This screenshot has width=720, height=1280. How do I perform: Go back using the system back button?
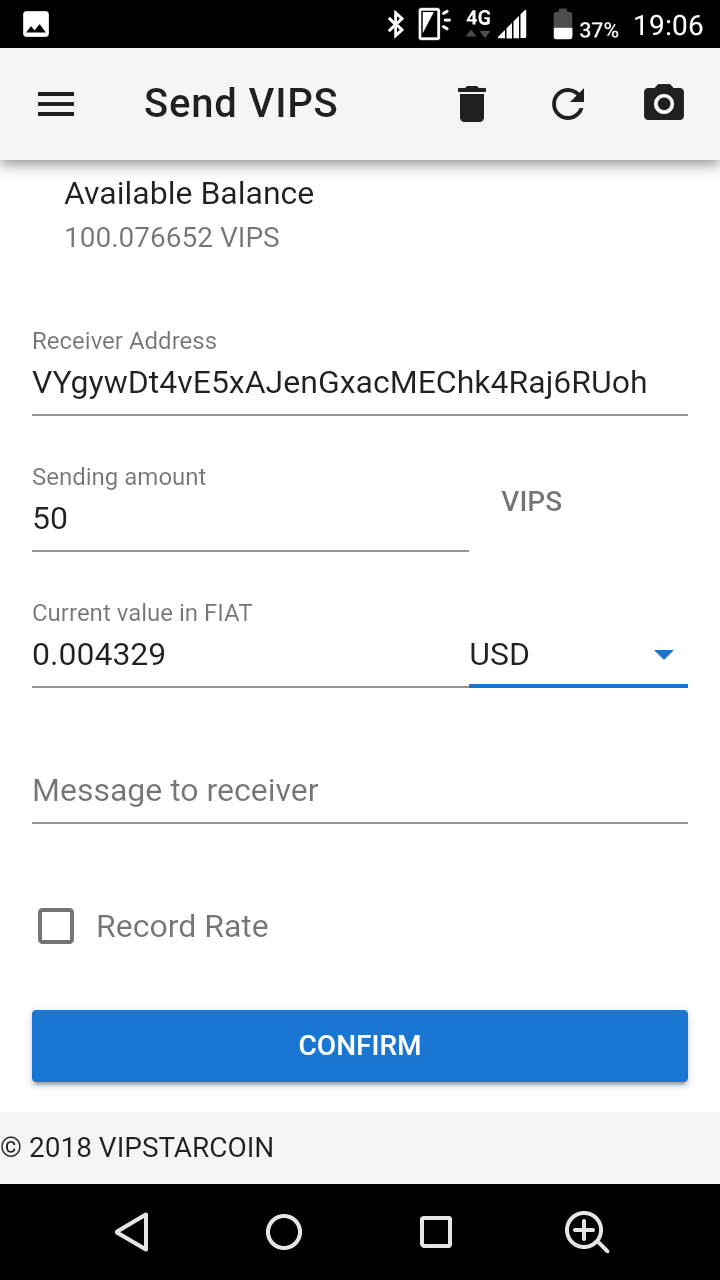click(132, 1232)
